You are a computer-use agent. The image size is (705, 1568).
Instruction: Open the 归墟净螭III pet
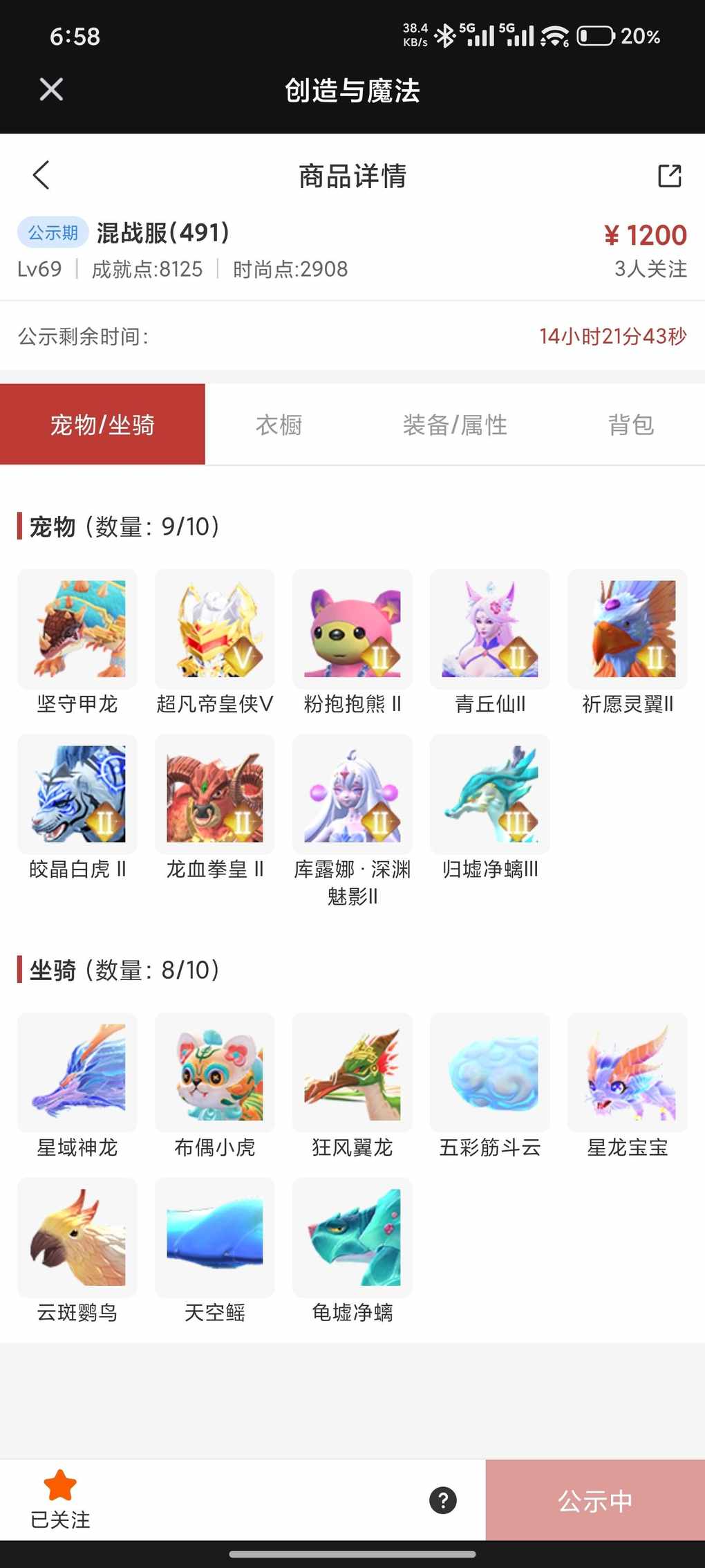coord(490,794)
